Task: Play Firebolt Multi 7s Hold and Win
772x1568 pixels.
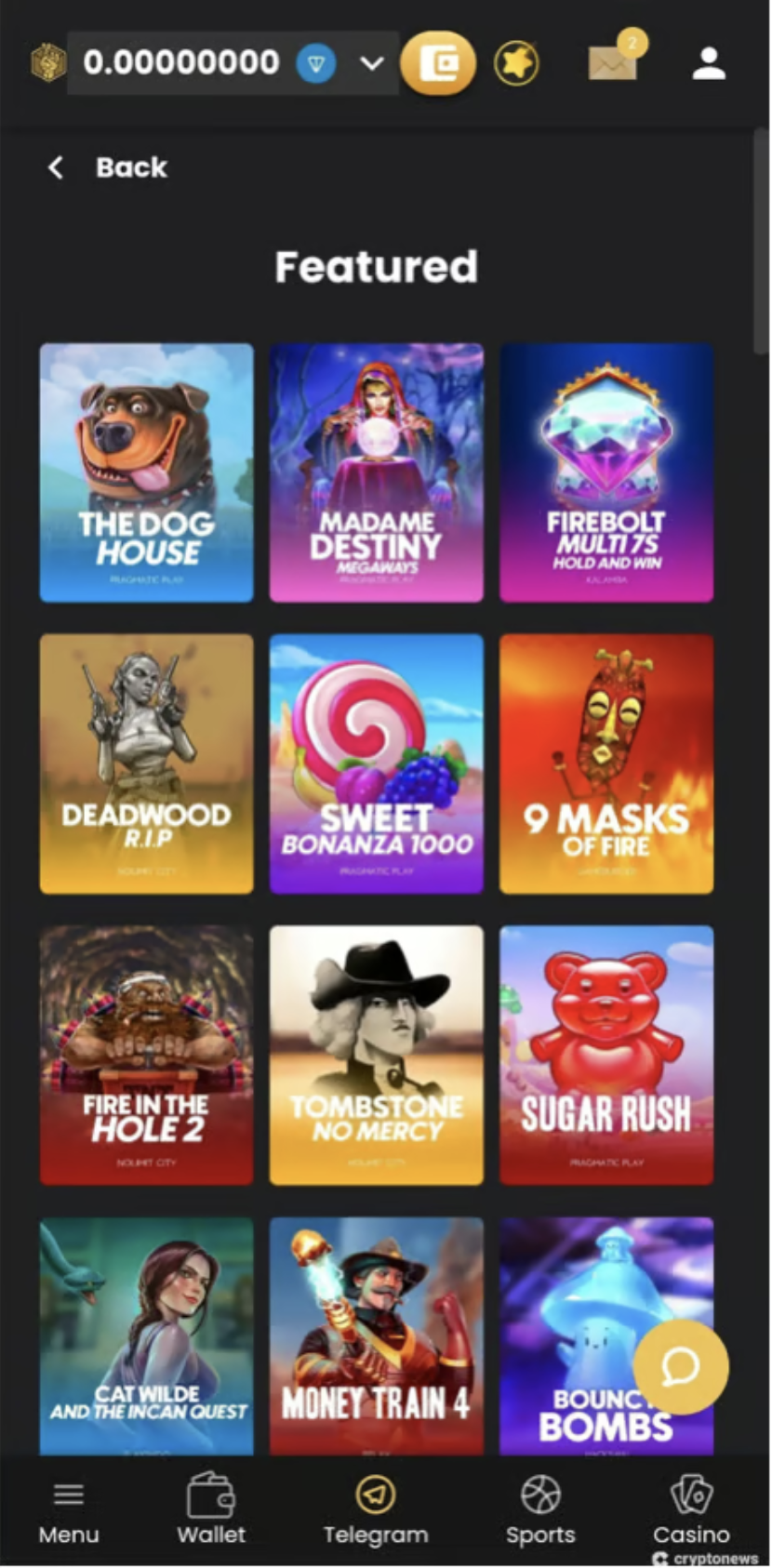Action: pyautogui.click(x=606, y=472)
